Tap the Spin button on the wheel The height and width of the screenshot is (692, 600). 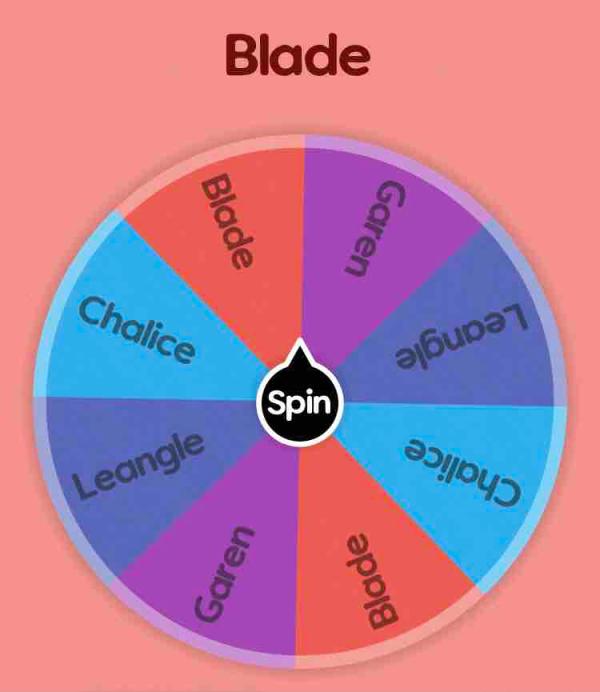pyautogui.click(x=300, y=403)
